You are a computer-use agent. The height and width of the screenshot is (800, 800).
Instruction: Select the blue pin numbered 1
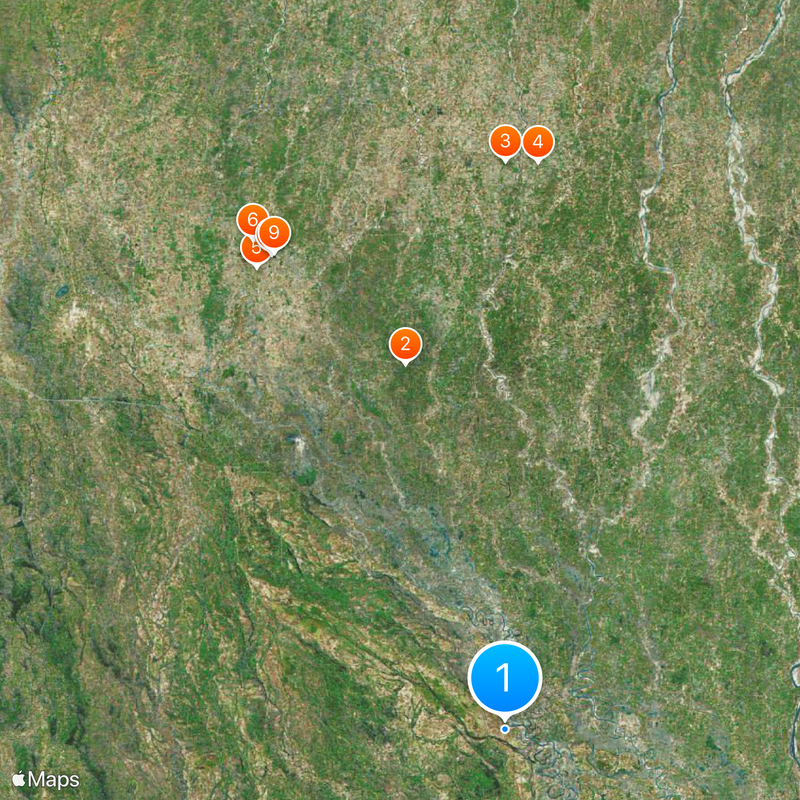[x=505, y=677]
